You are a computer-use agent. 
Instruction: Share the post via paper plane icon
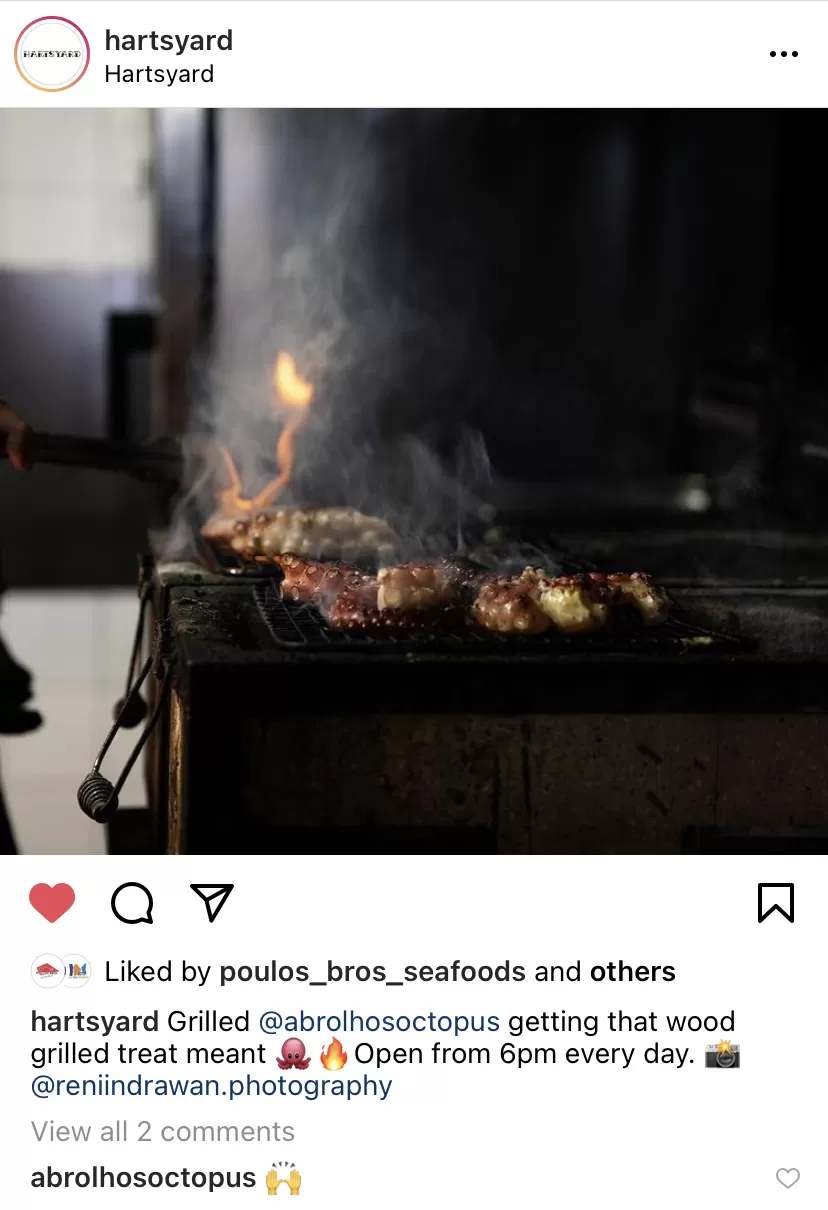(211, 902)
